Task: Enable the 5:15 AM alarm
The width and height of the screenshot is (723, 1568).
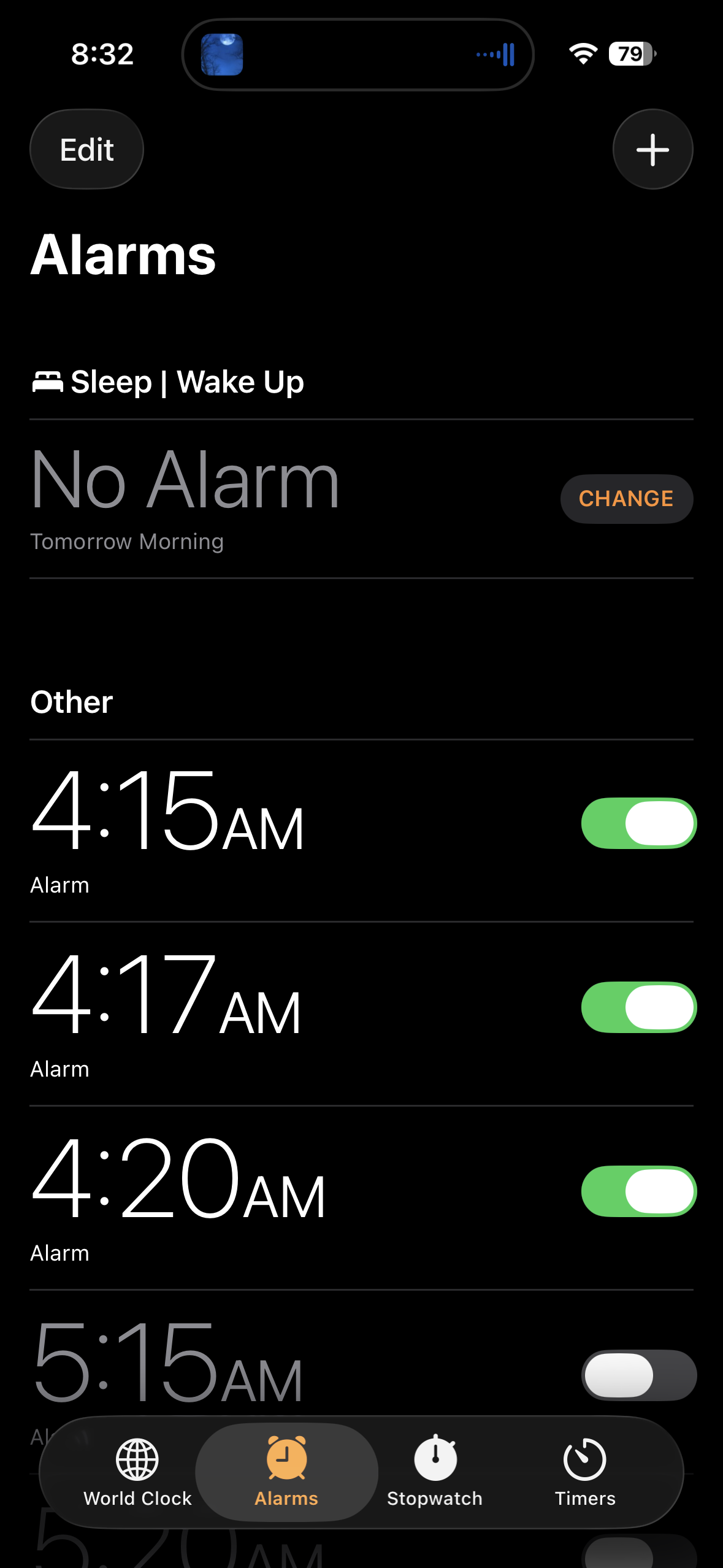Action: pos(638,1375)
